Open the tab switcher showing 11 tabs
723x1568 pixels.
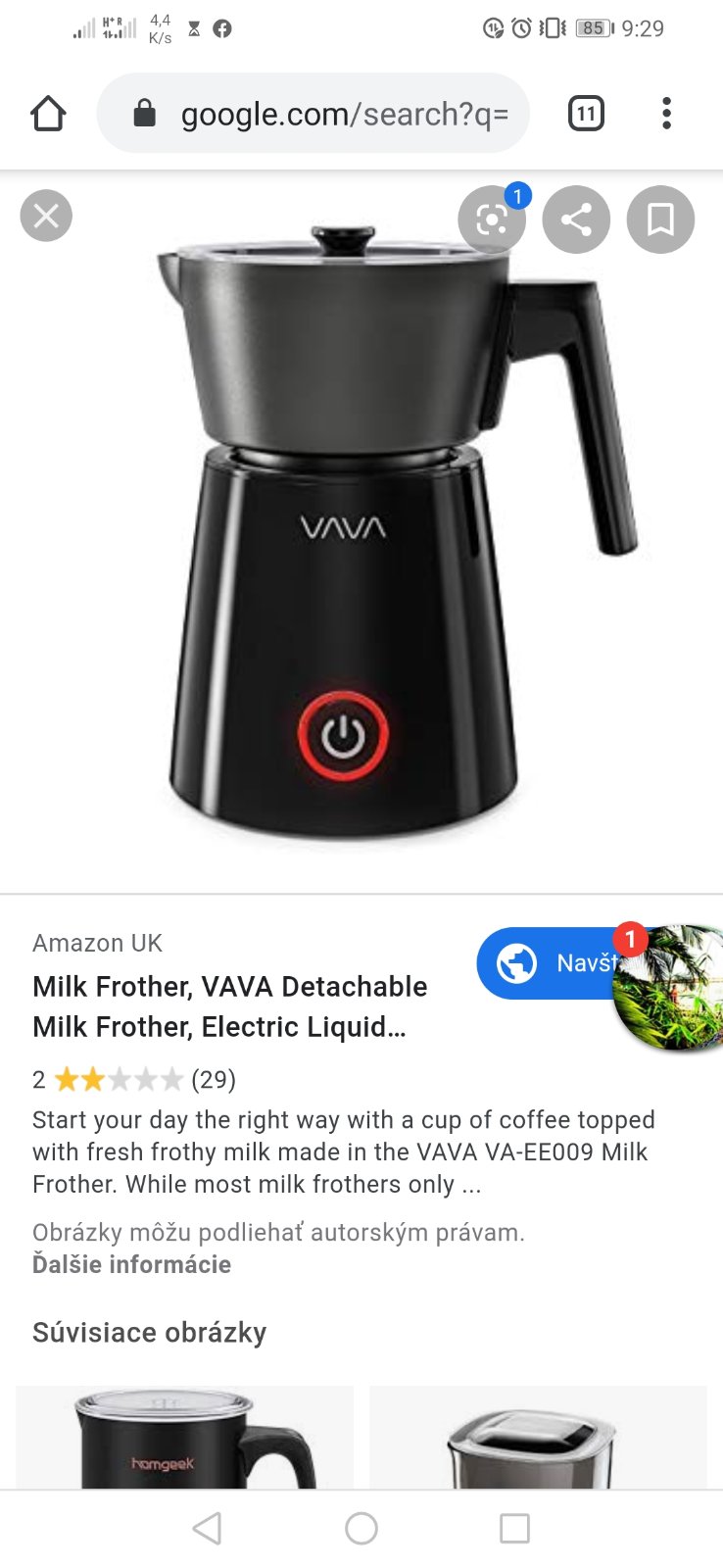586,114
